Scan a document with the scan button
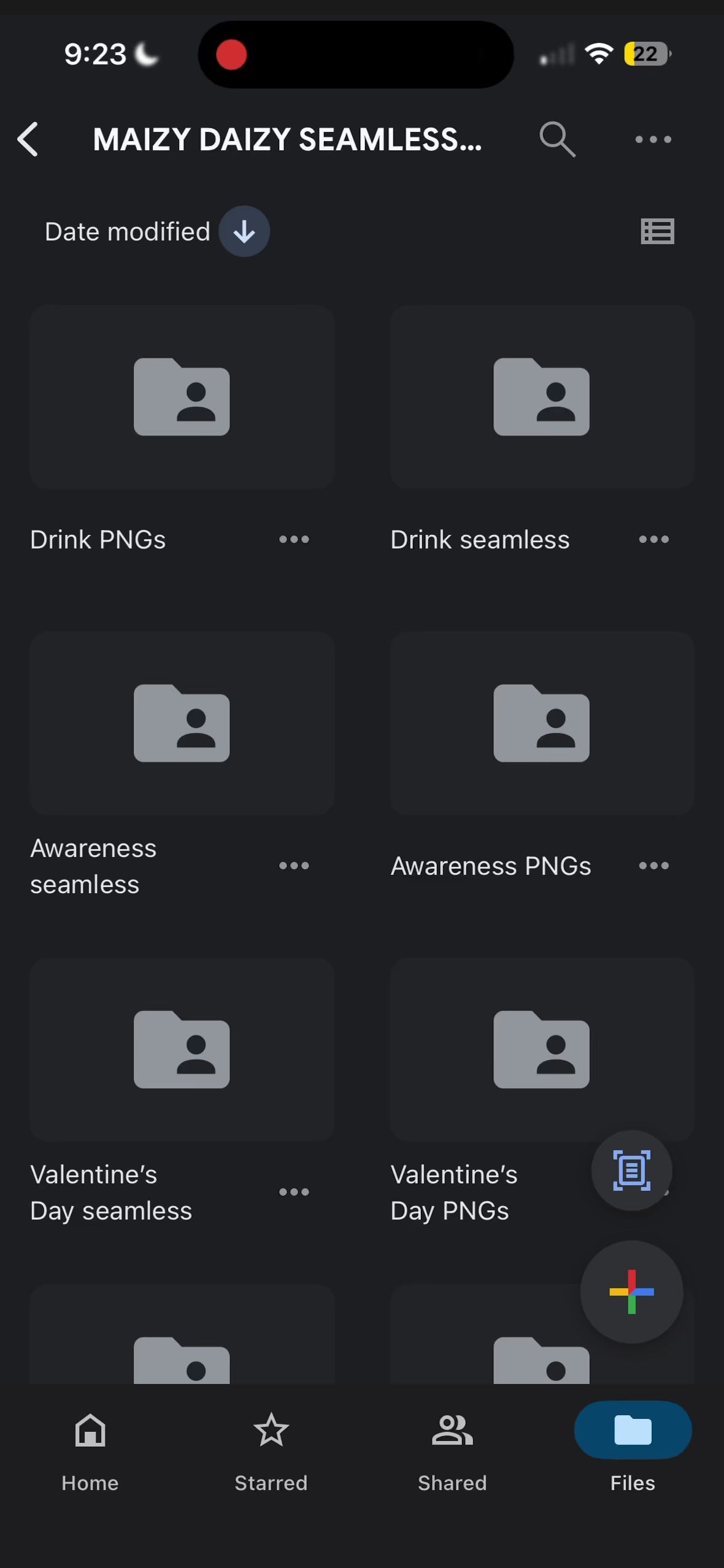 pyautogui.click(x=631, y=1170)
